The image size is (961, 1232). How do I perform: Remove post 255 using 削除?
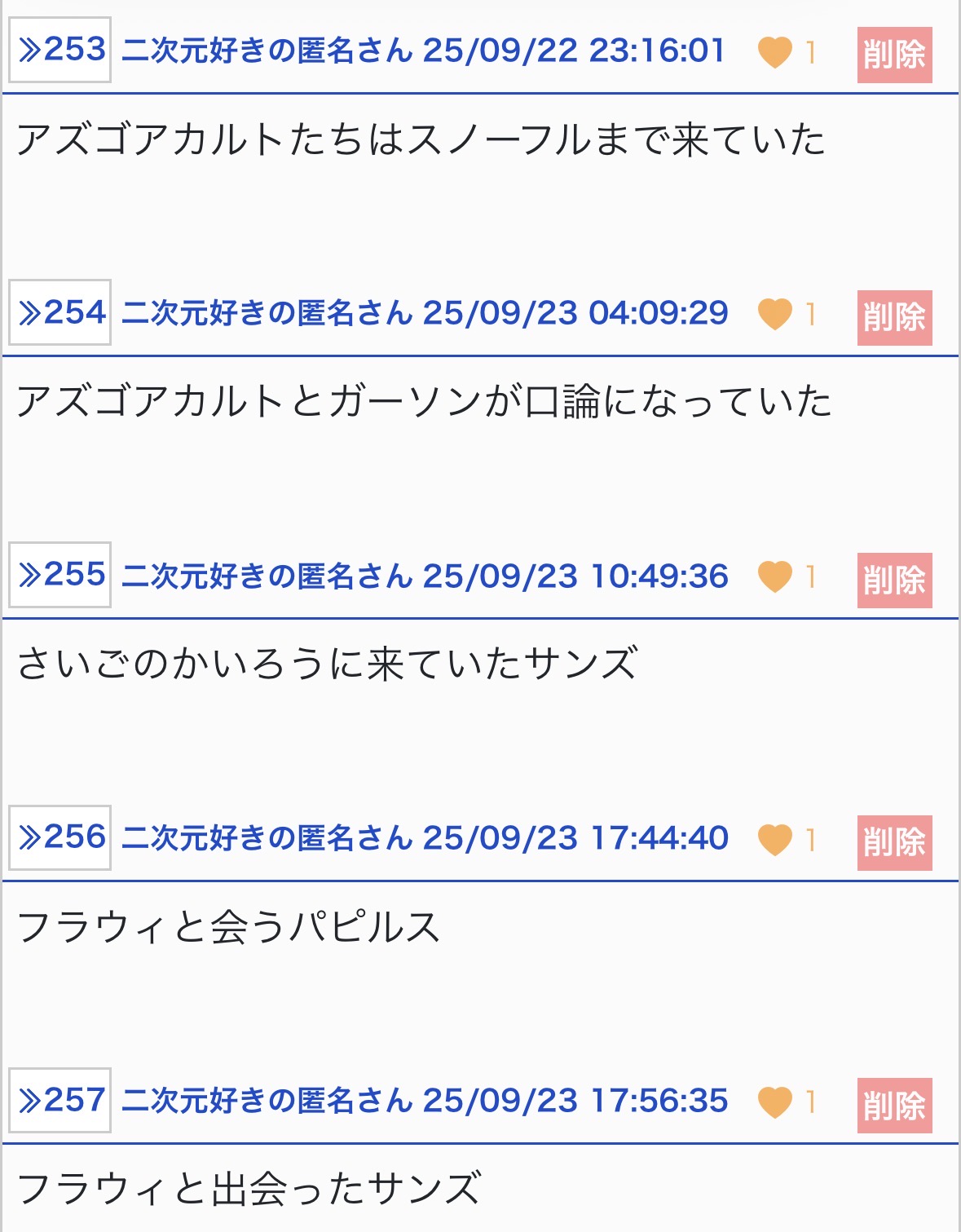pos(894,581)
